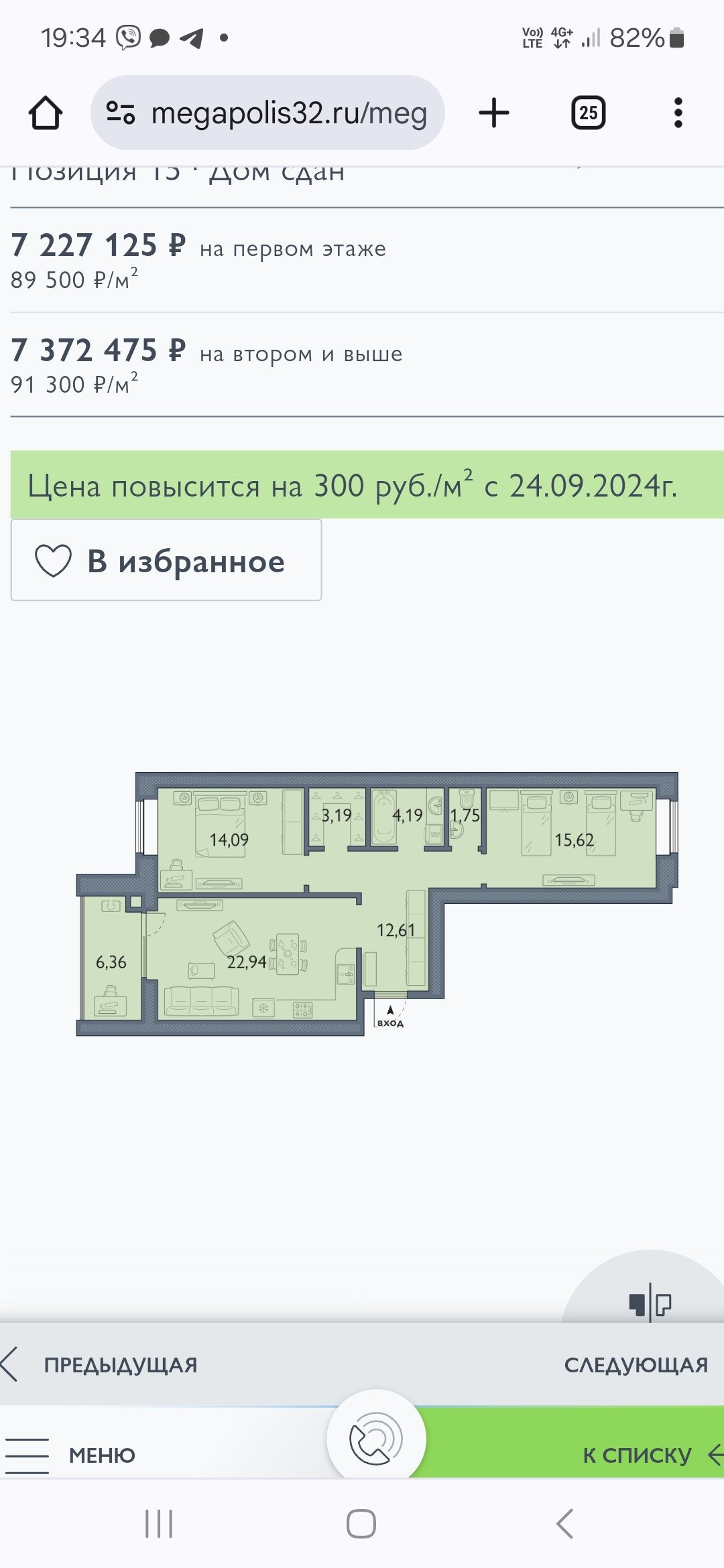Open the tab switcher showing 25 tabs
The height and width of the screenshot is (1568, 724).
point(588,113)
